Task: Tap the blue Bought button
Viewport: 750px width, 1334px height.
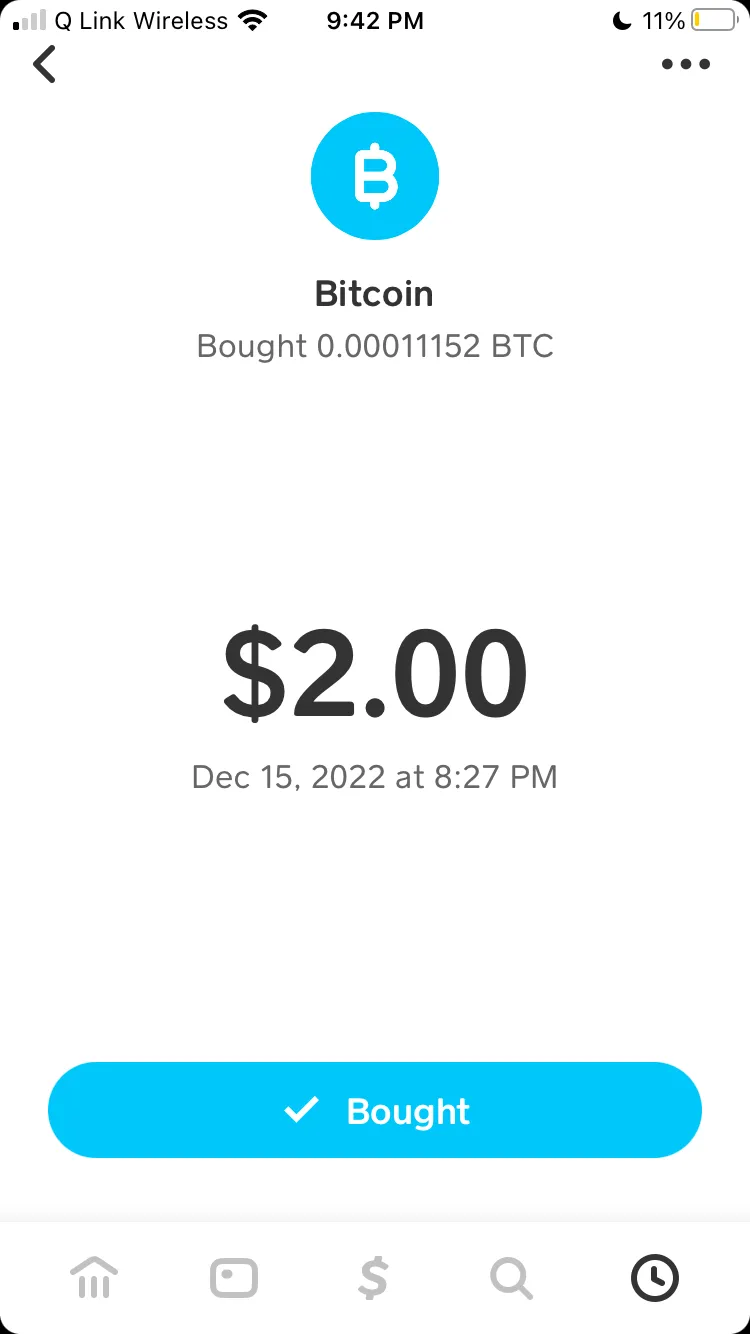Action: (x=375, y=1110)
